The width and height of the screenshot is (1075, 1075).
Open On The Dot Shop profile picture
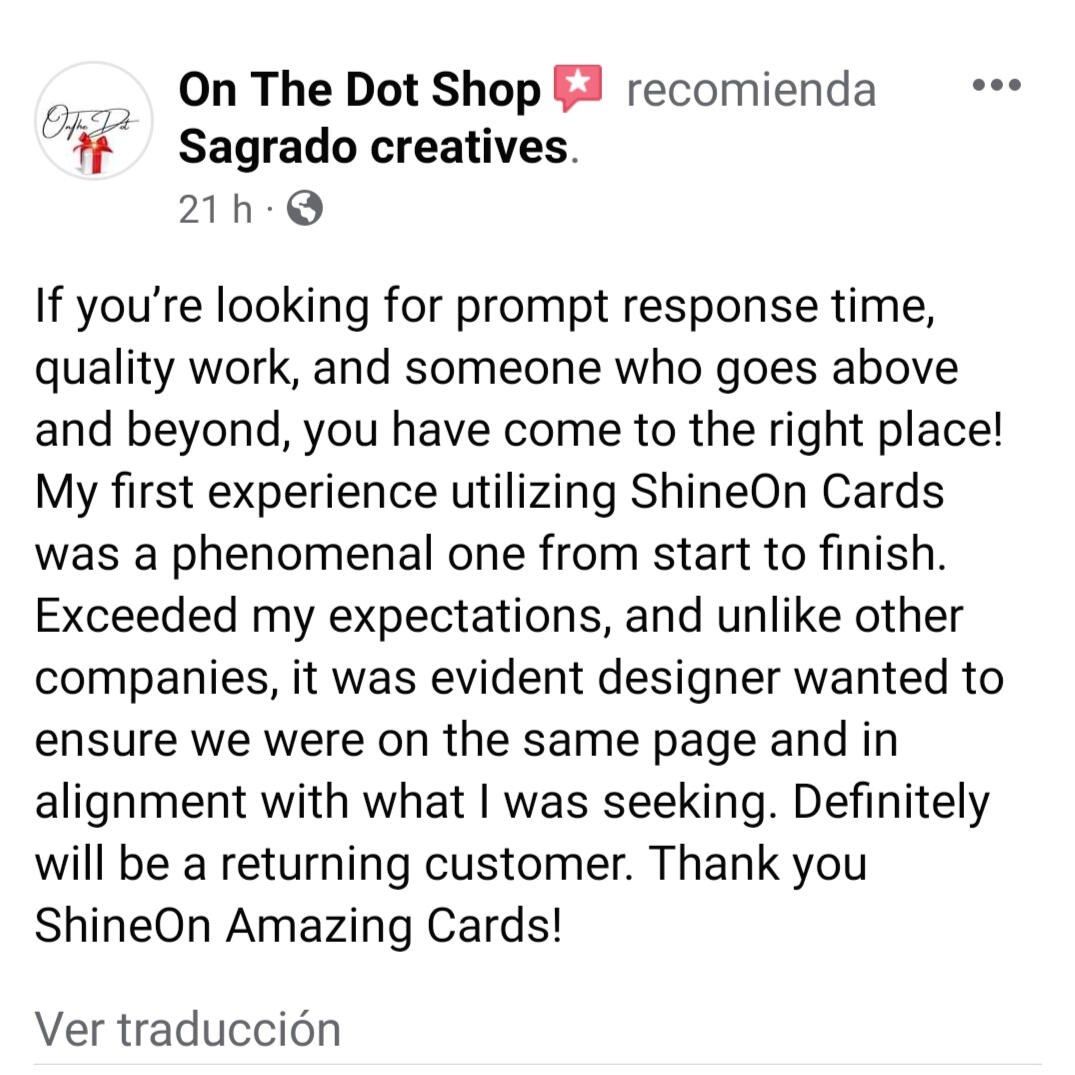[93, 121]
